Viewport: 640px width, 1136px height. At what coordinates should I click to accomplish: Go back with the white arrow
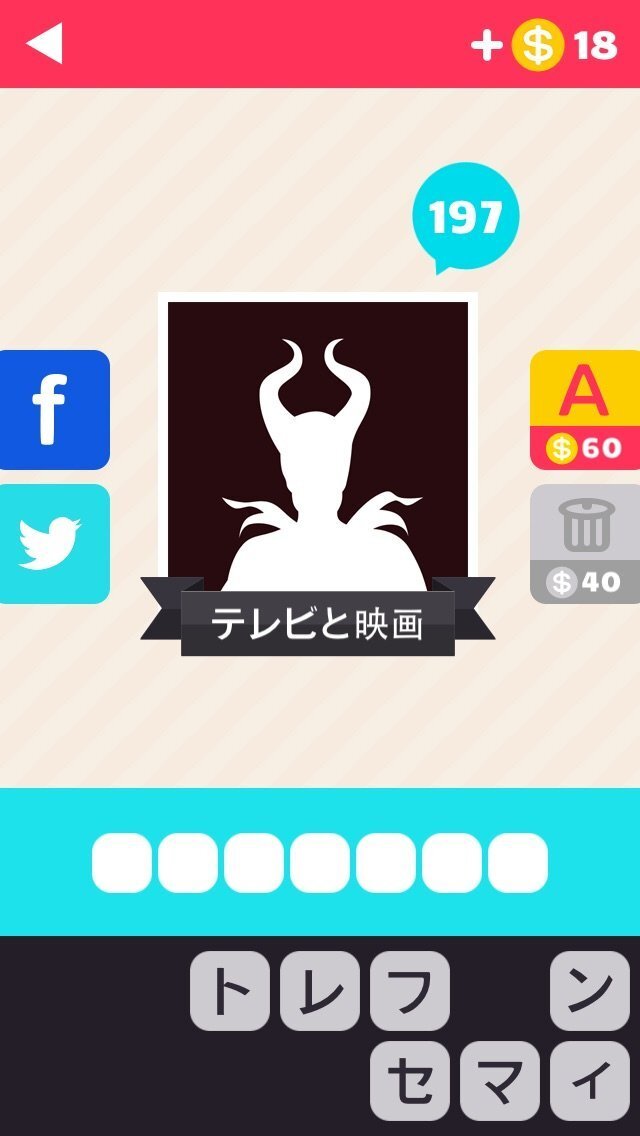coord(44,44)
